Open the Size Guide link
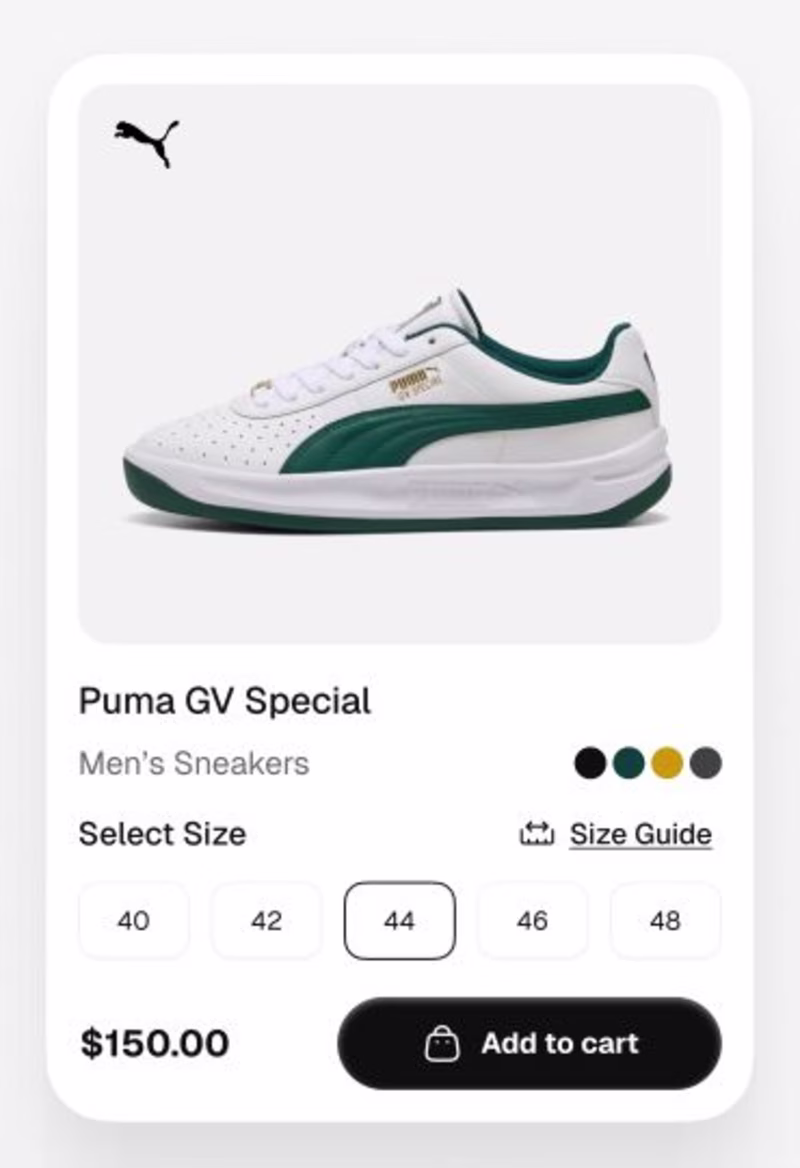This screenshot has width=800, height=1168. 640,834
